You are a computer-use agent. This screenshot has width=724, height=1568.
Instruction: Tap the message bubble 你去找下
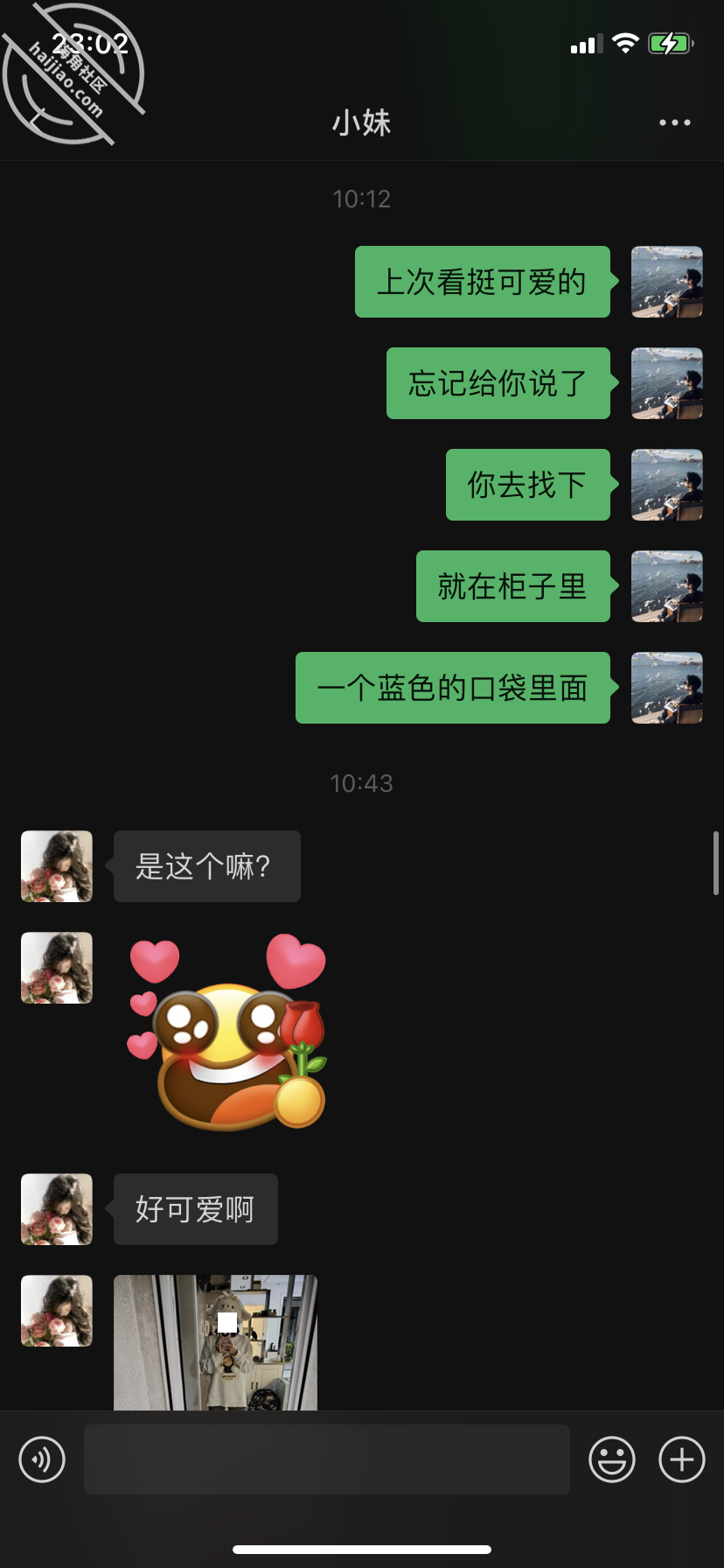click(x=527, y=485)
